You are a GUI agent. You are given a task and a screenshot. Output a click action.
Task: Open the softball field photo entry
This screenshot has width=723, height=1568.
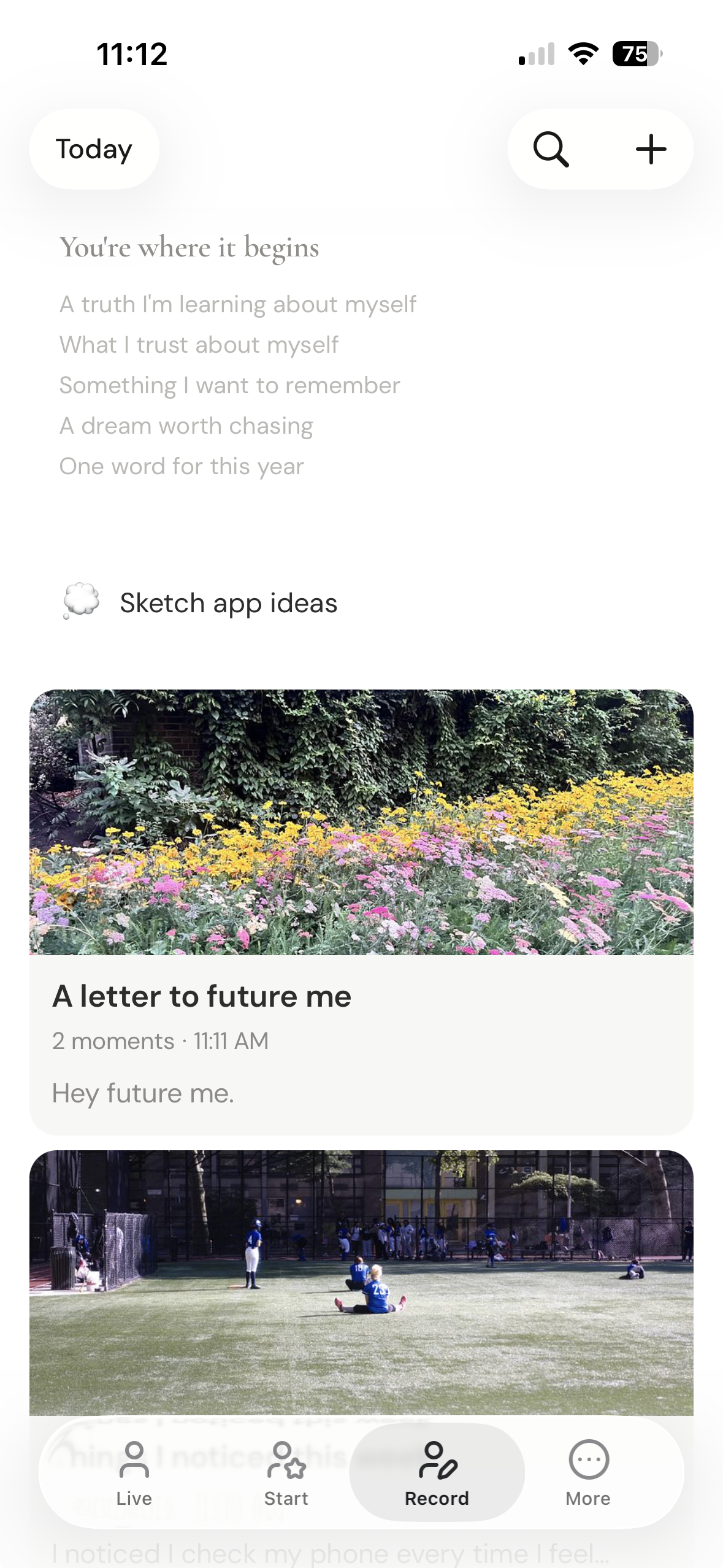coord(361,1282)
